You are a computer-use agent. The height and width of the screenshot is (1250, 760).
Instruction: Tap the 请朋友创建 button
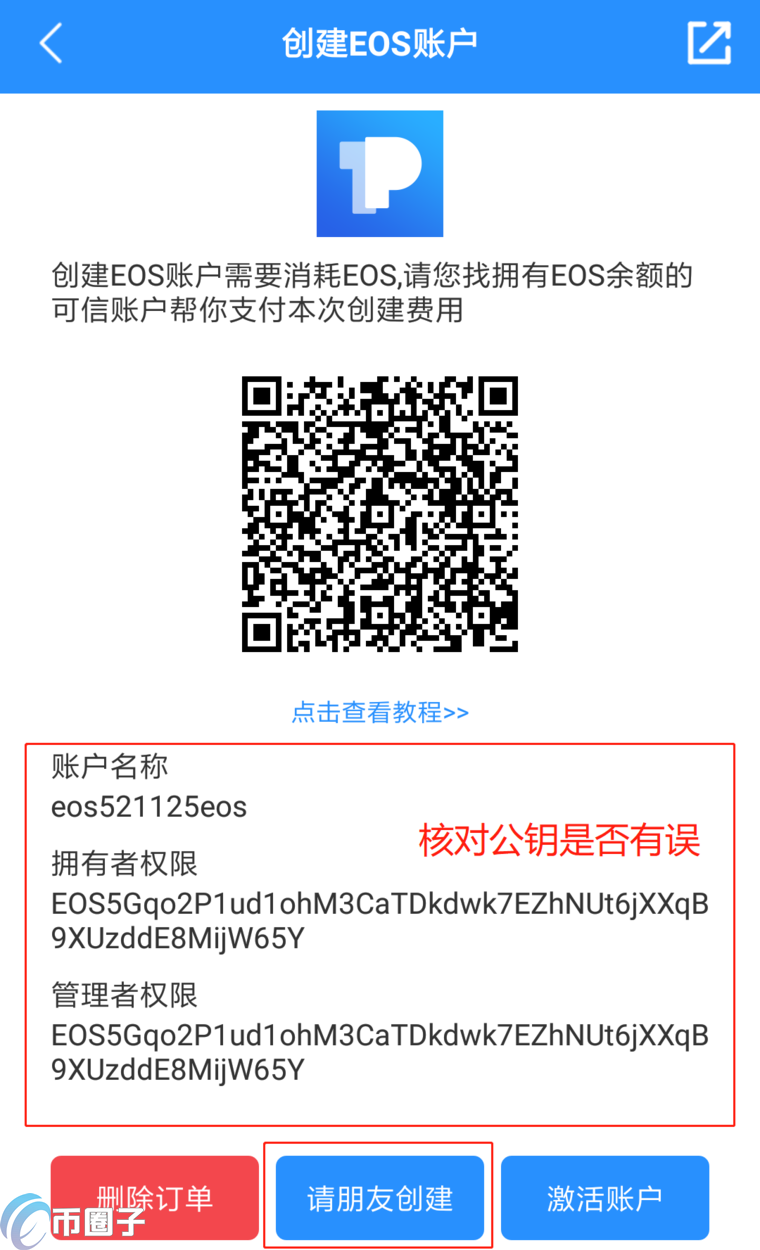(x=380, y=1196)
